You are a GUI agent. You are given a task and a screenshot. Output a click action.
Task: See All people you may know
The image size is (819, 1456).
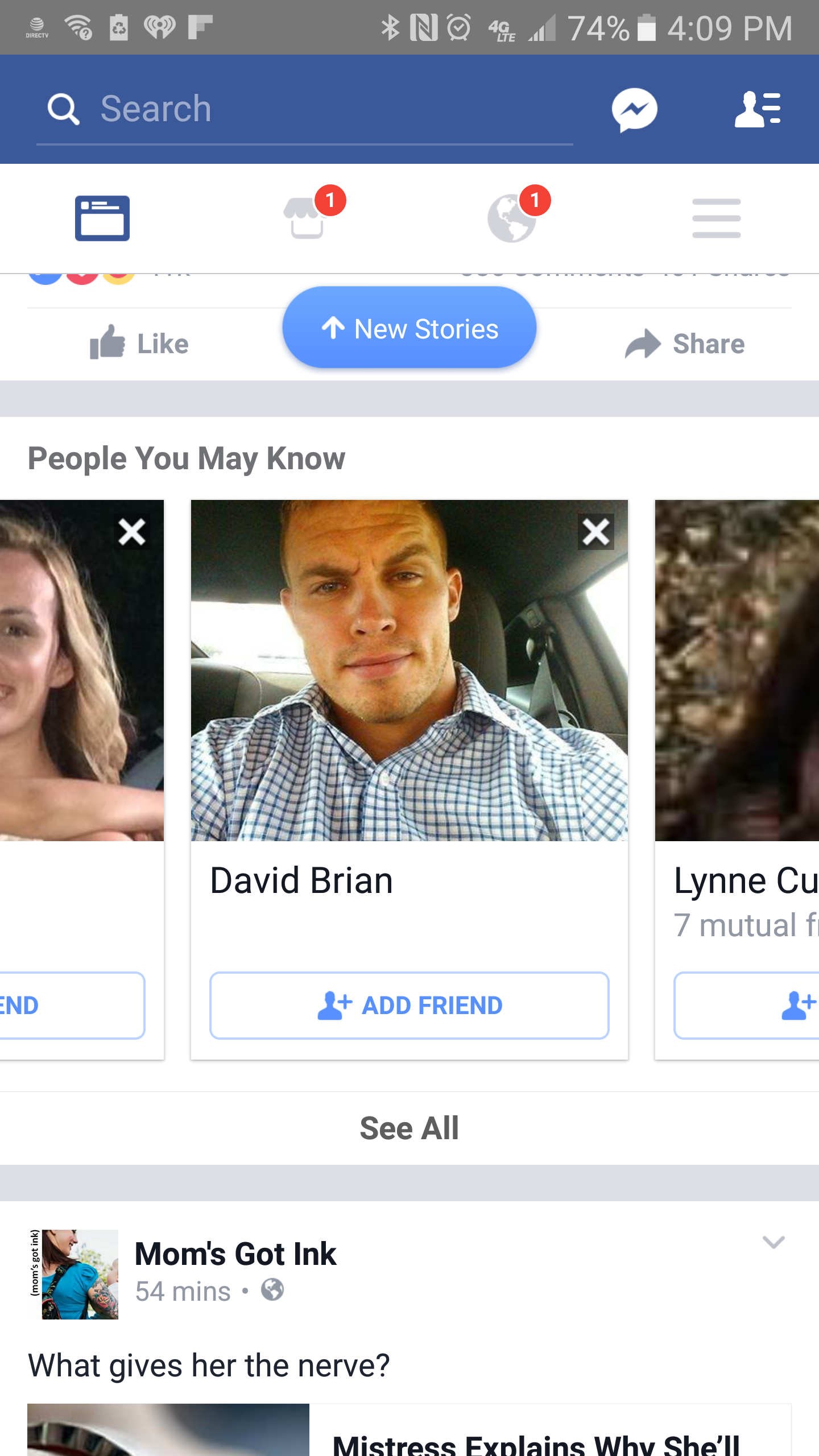pos(409,1128)
